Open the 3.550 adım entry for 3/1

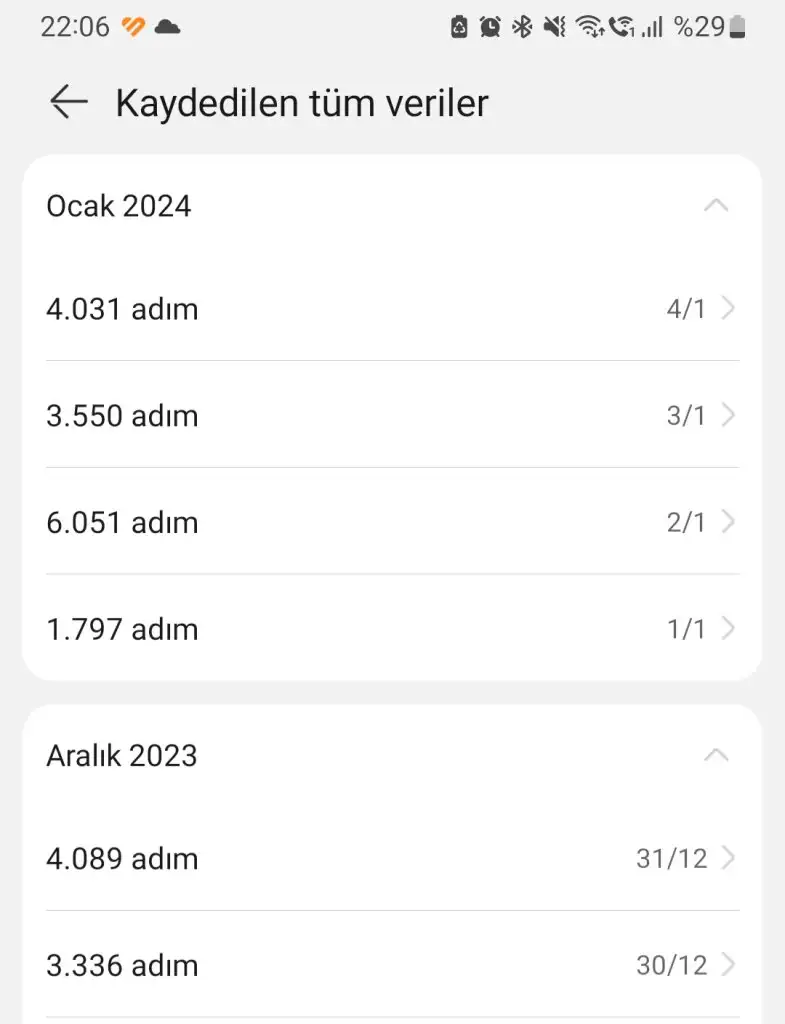(x=392, y=415)
